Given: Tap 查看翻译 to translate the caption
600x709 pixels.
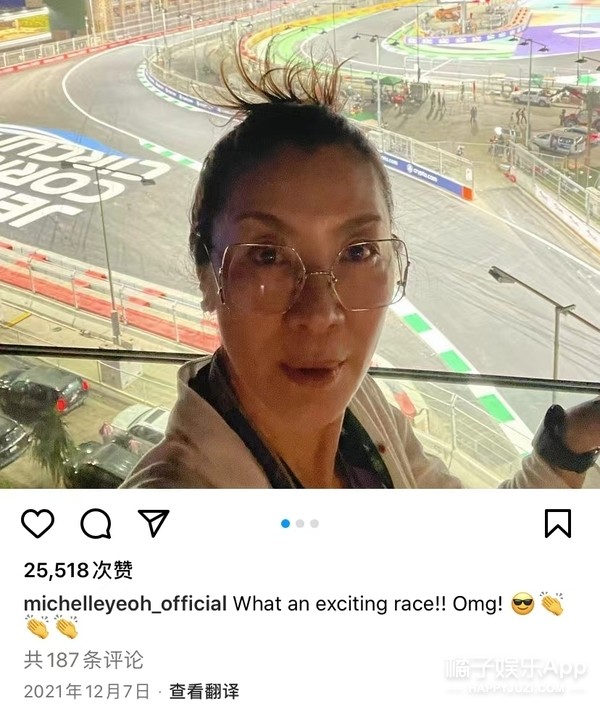Looking at the screenshot, I should pos(204,691).
